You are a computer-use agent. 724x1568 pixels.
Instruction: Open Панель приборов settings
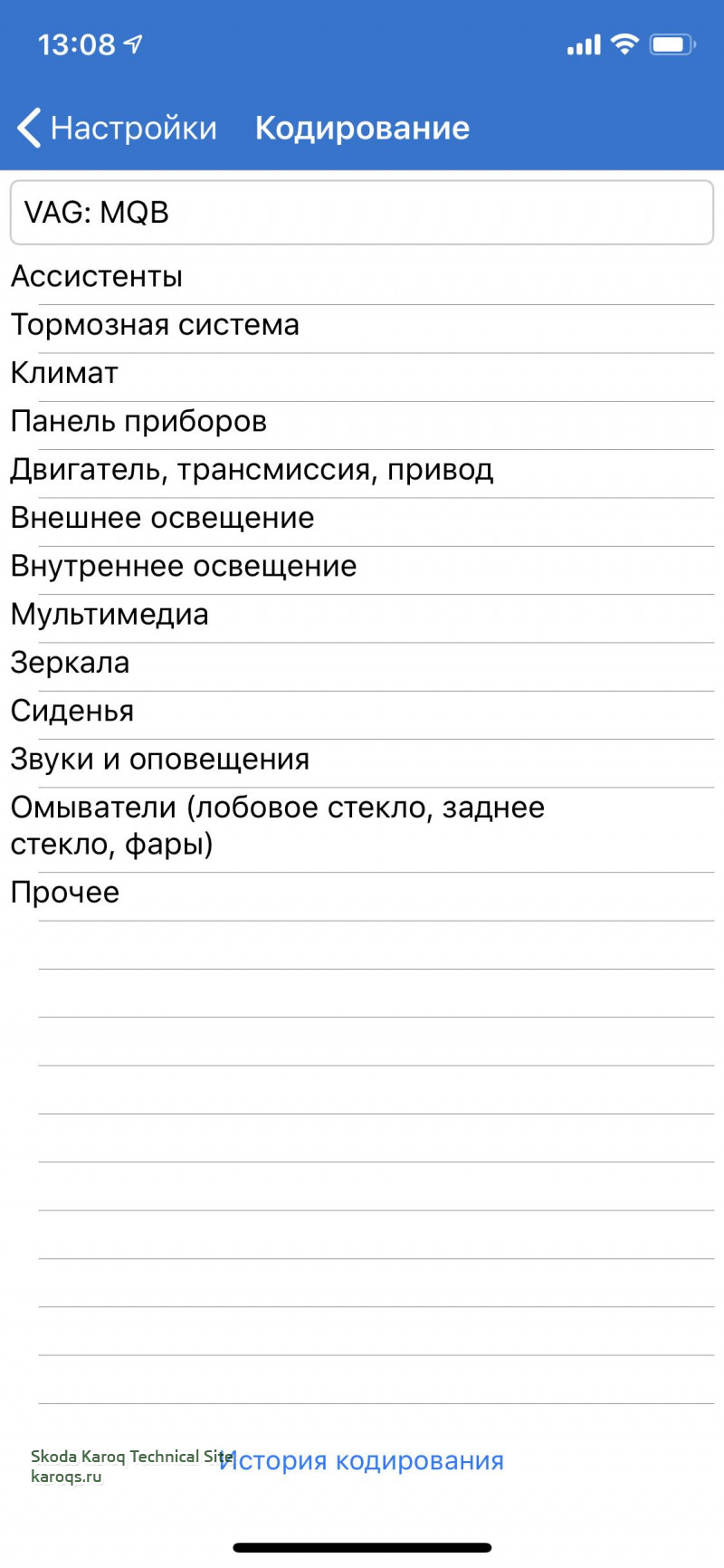pyautogui.click(x=138, y=422)
